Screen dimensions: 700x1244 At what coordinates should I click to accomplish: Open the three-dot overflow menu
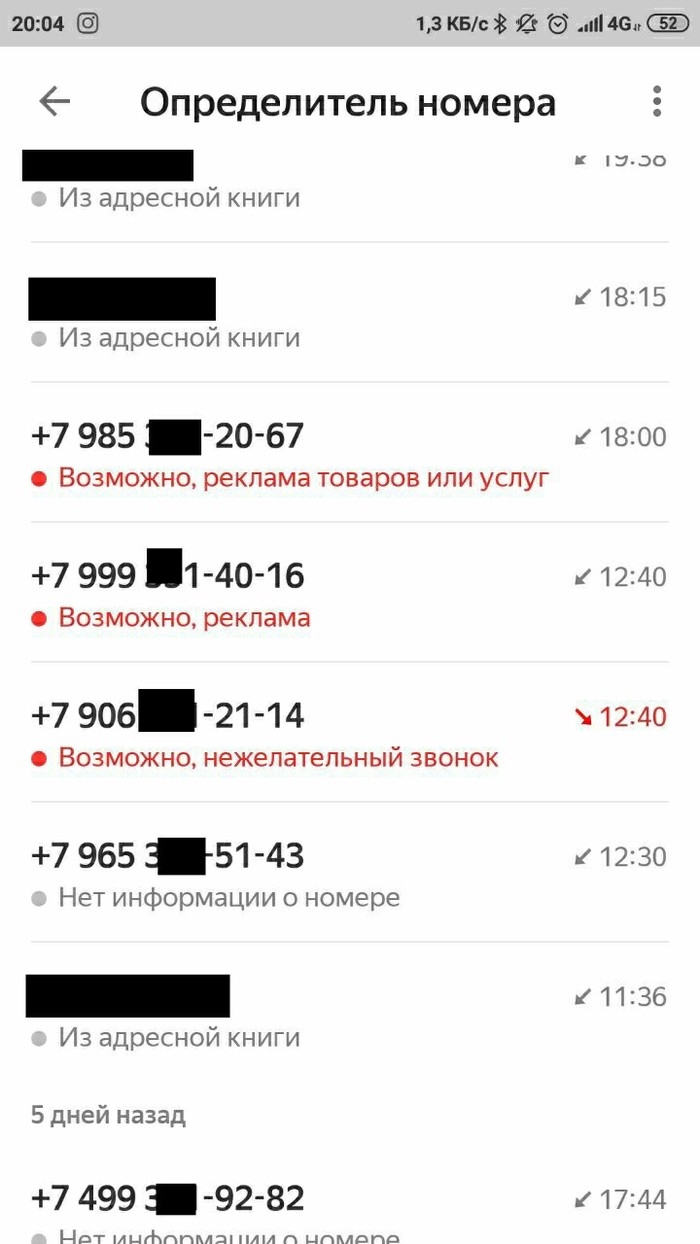tap(657, 101)
